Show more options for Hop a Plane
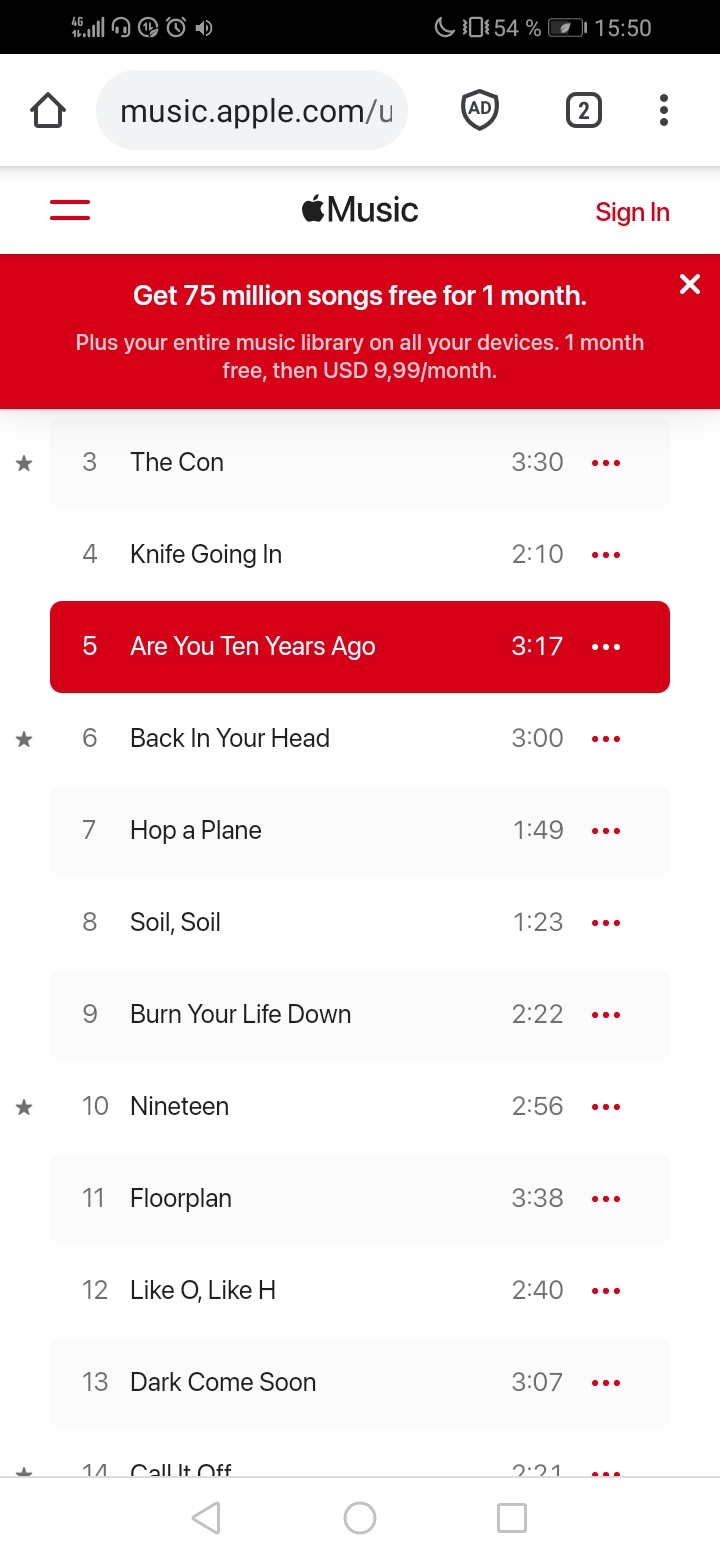Viewport: 720px width, 1560px height. [606, 831]
